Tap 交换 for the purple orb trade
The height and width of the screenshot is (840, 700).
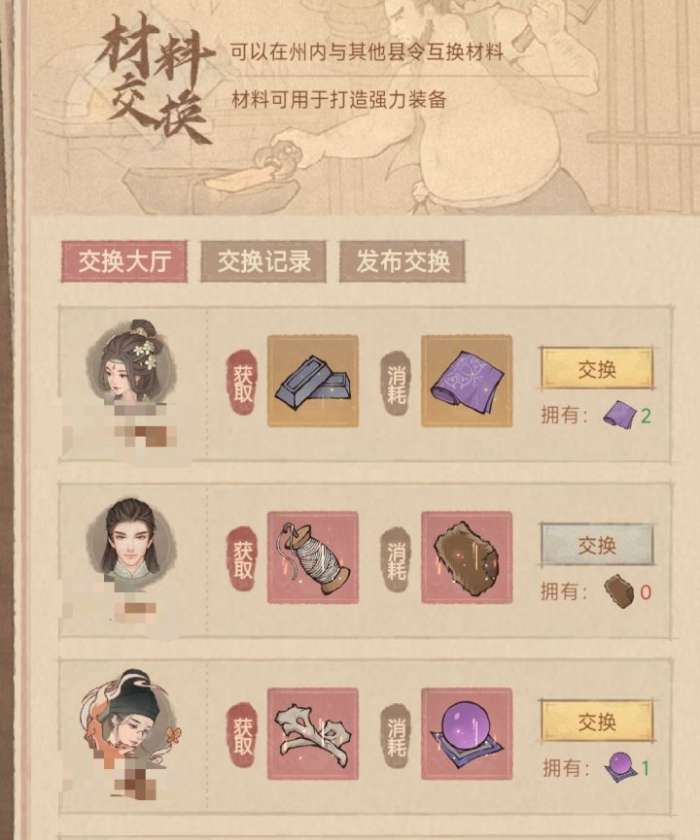coord(596,721)
